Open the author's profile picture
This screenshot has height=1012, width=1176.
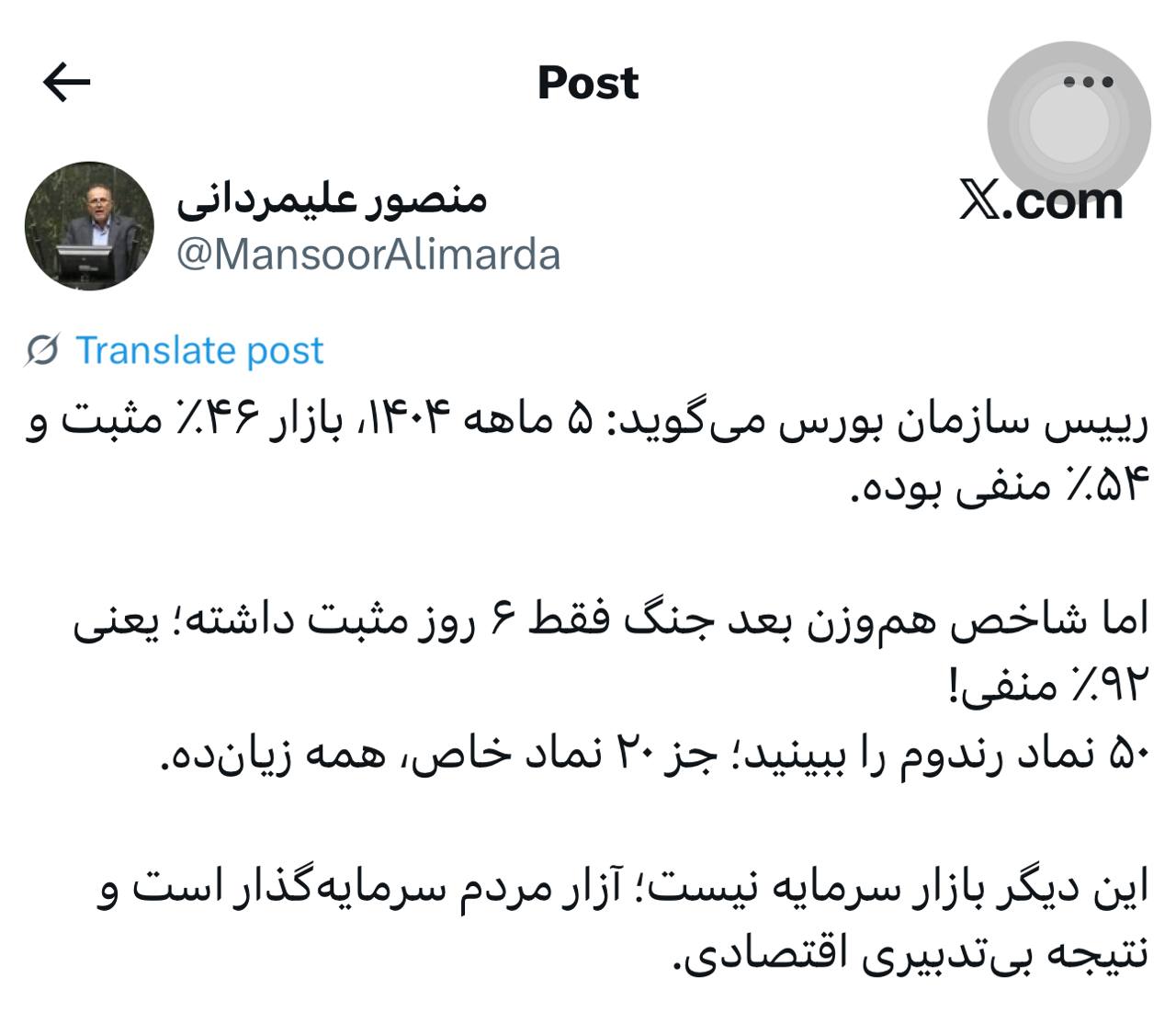[x=89, y=226]
